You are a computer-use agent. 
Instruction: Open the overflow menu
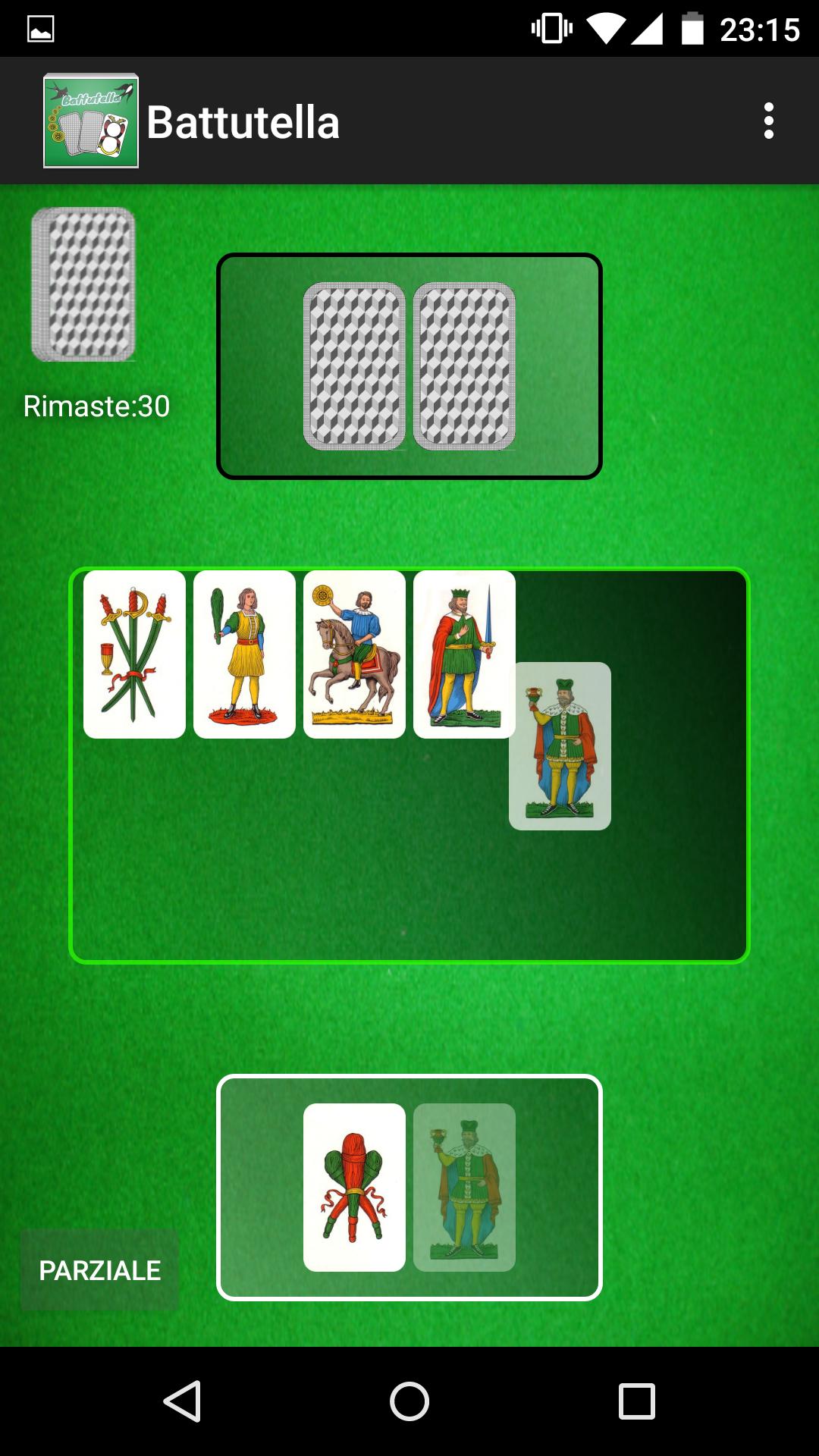tap(768, 121)
